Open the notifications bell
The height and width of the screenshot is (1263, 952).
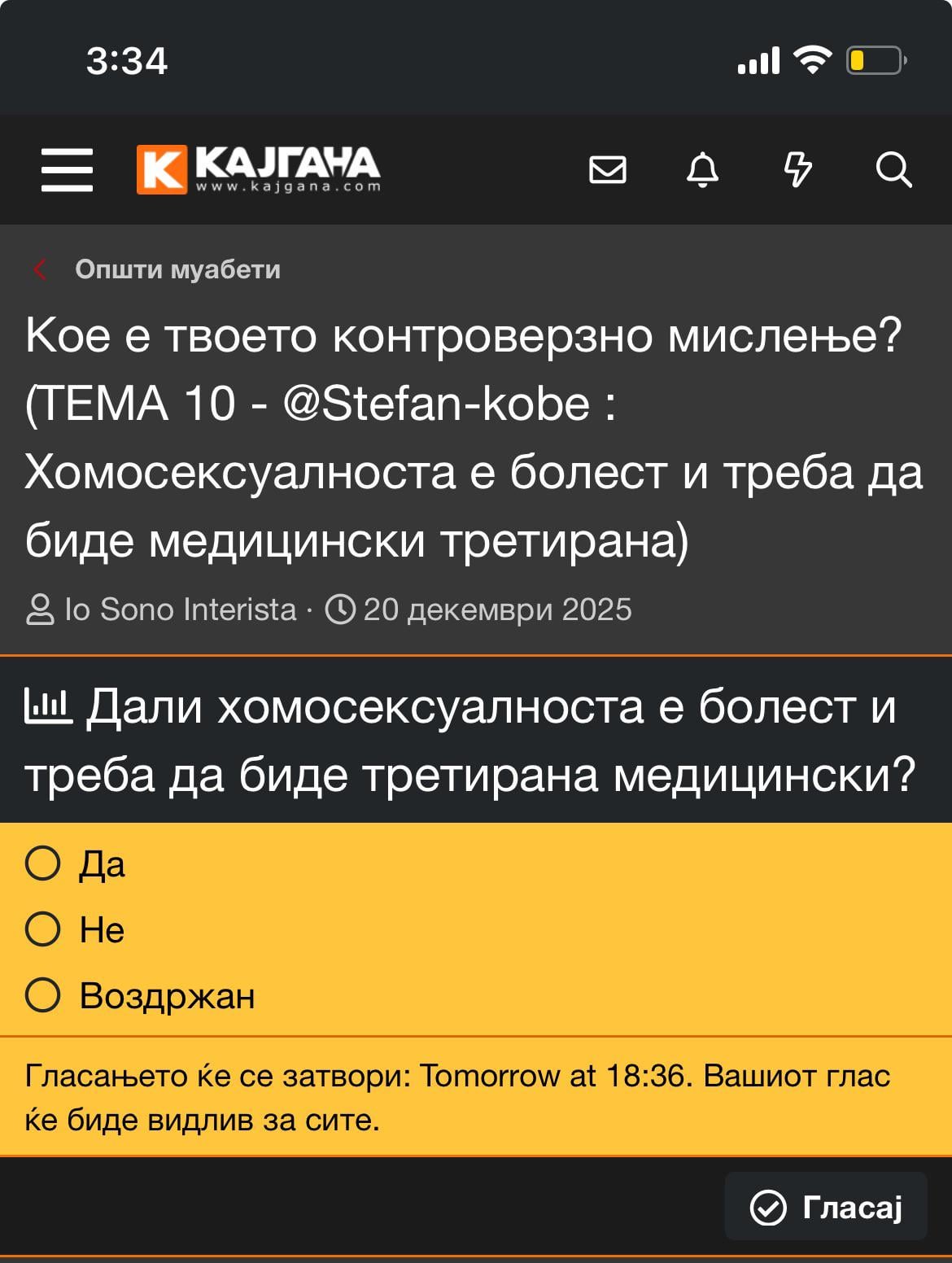point(702,169)
